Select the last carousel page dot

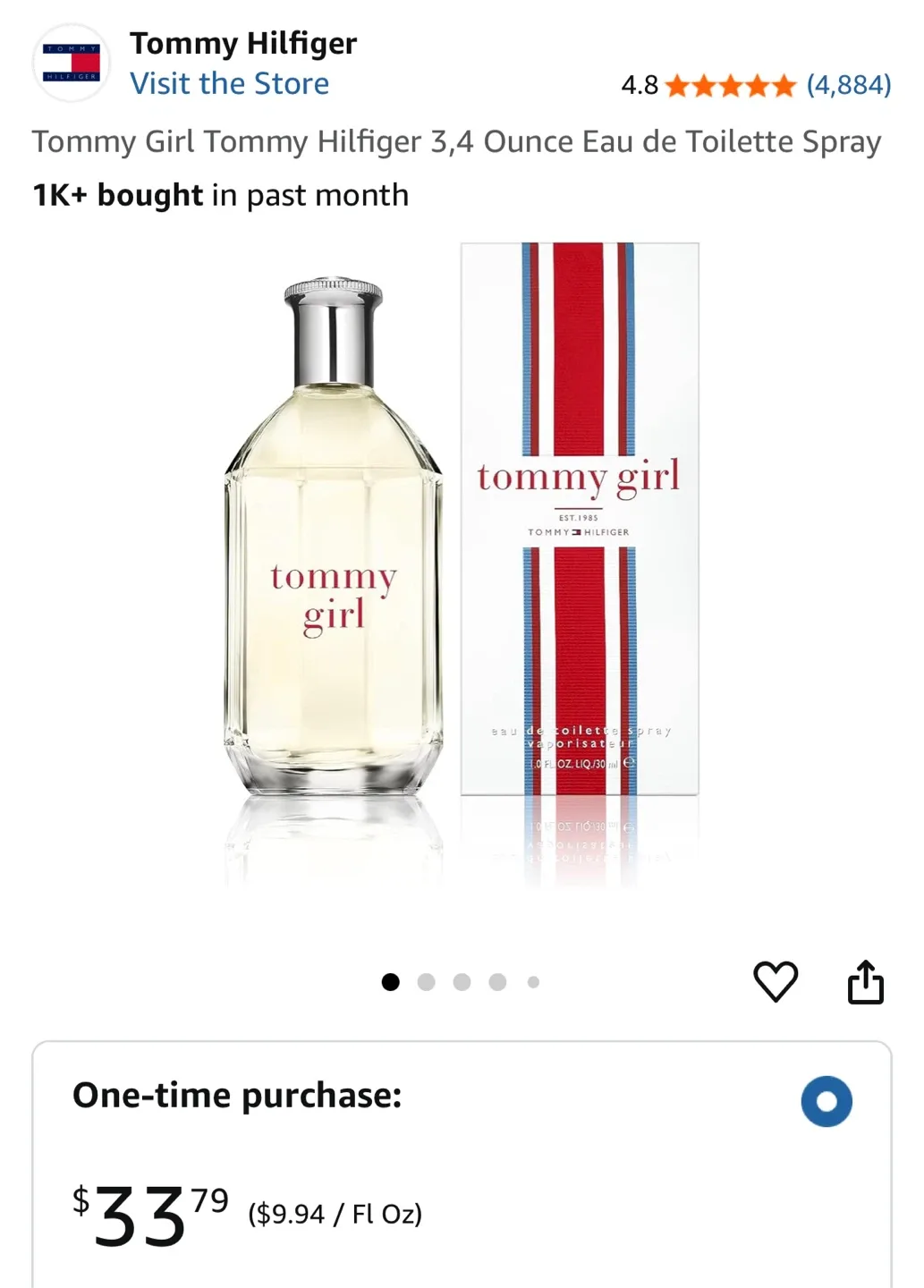coord(533,981)
